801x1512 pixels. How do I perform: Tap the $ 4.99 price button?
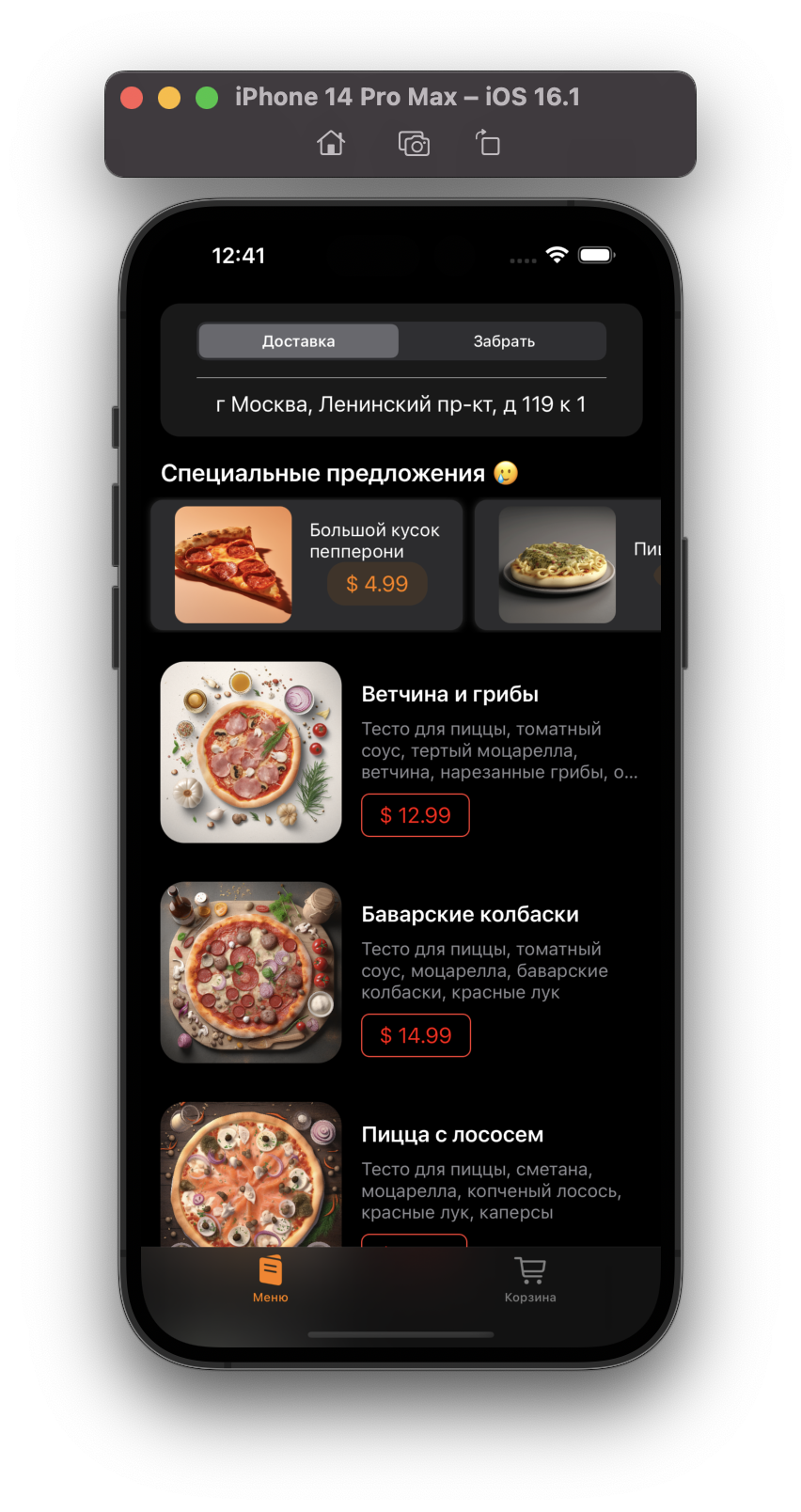pyautogui.click(x=377, y=584)
